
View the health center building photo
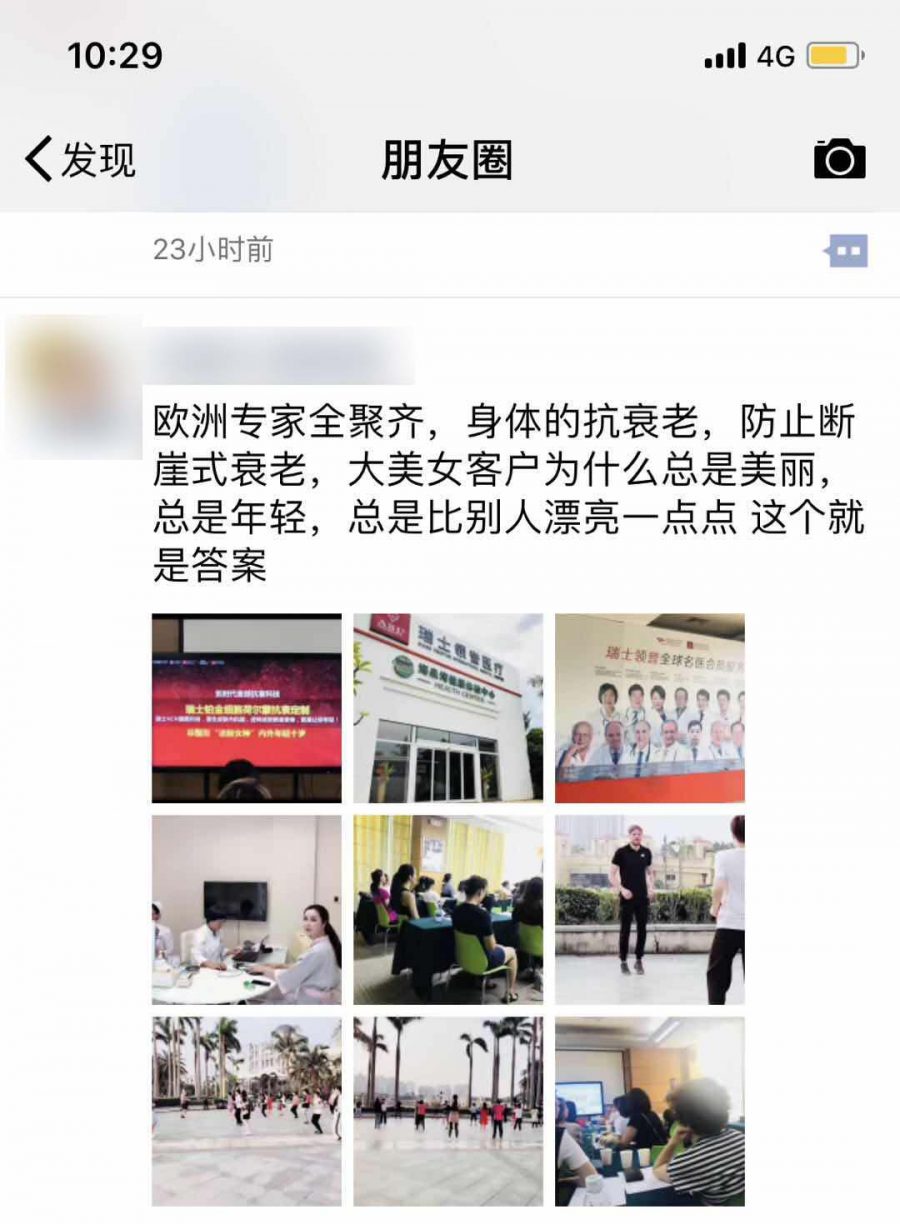448,708
